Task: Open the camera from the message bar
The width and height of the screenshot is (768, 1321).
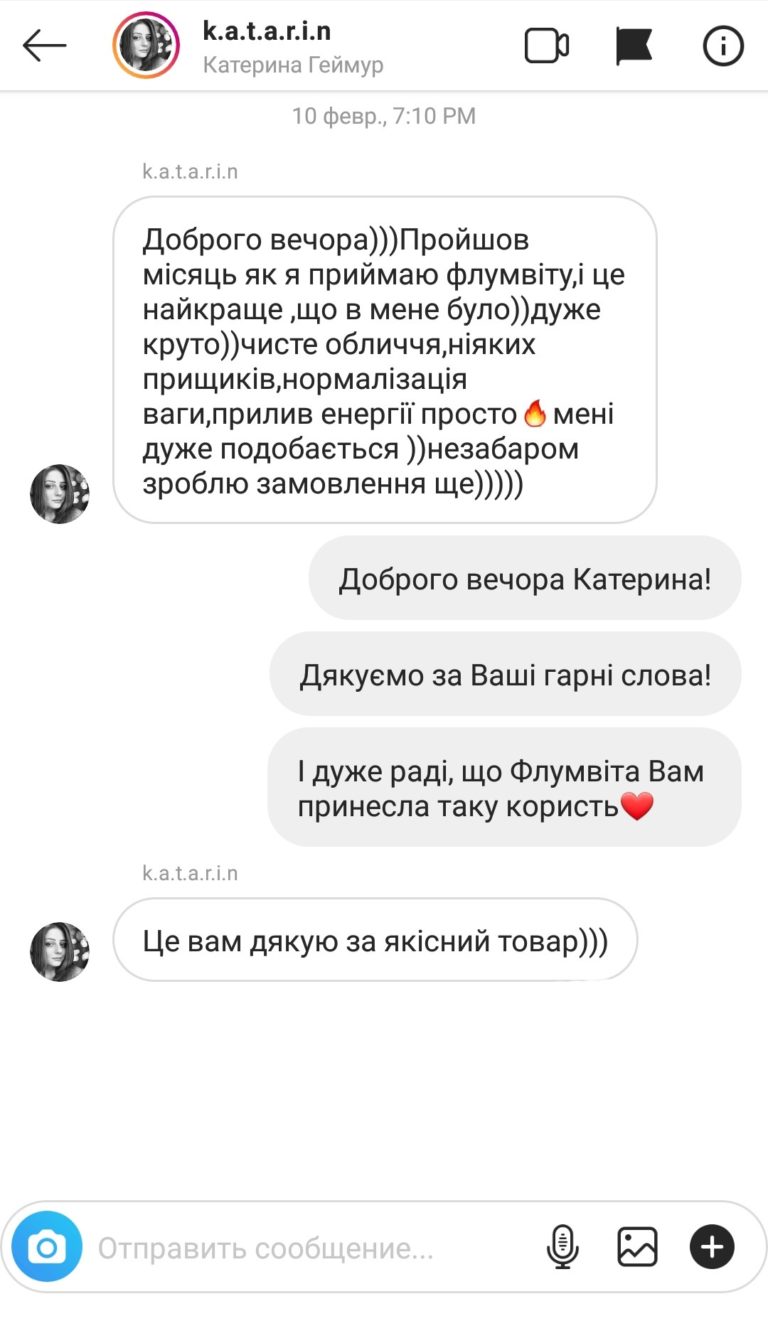Action: (x=46, y=1247)
